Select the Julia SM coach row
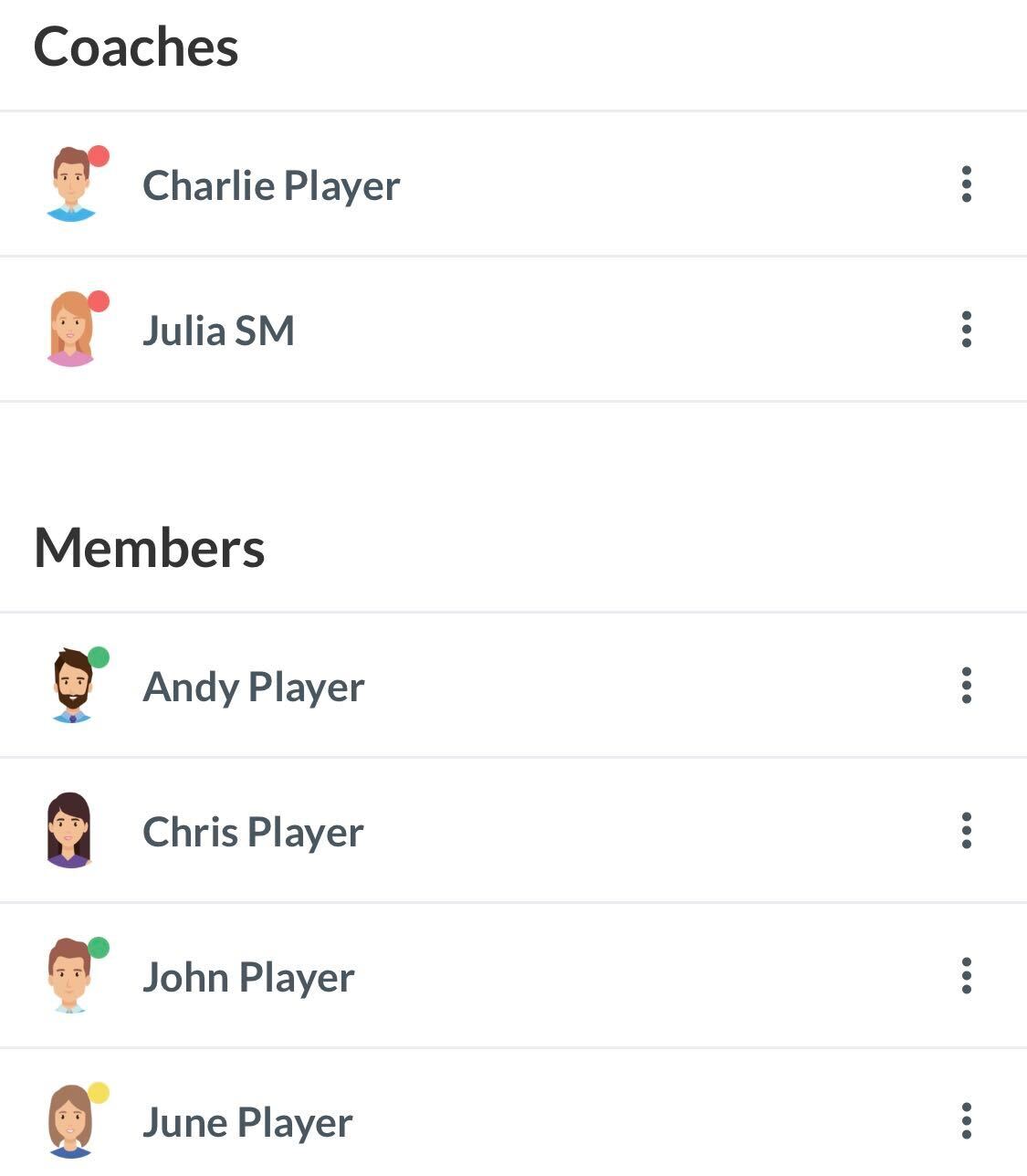 (x=219, y=331)
